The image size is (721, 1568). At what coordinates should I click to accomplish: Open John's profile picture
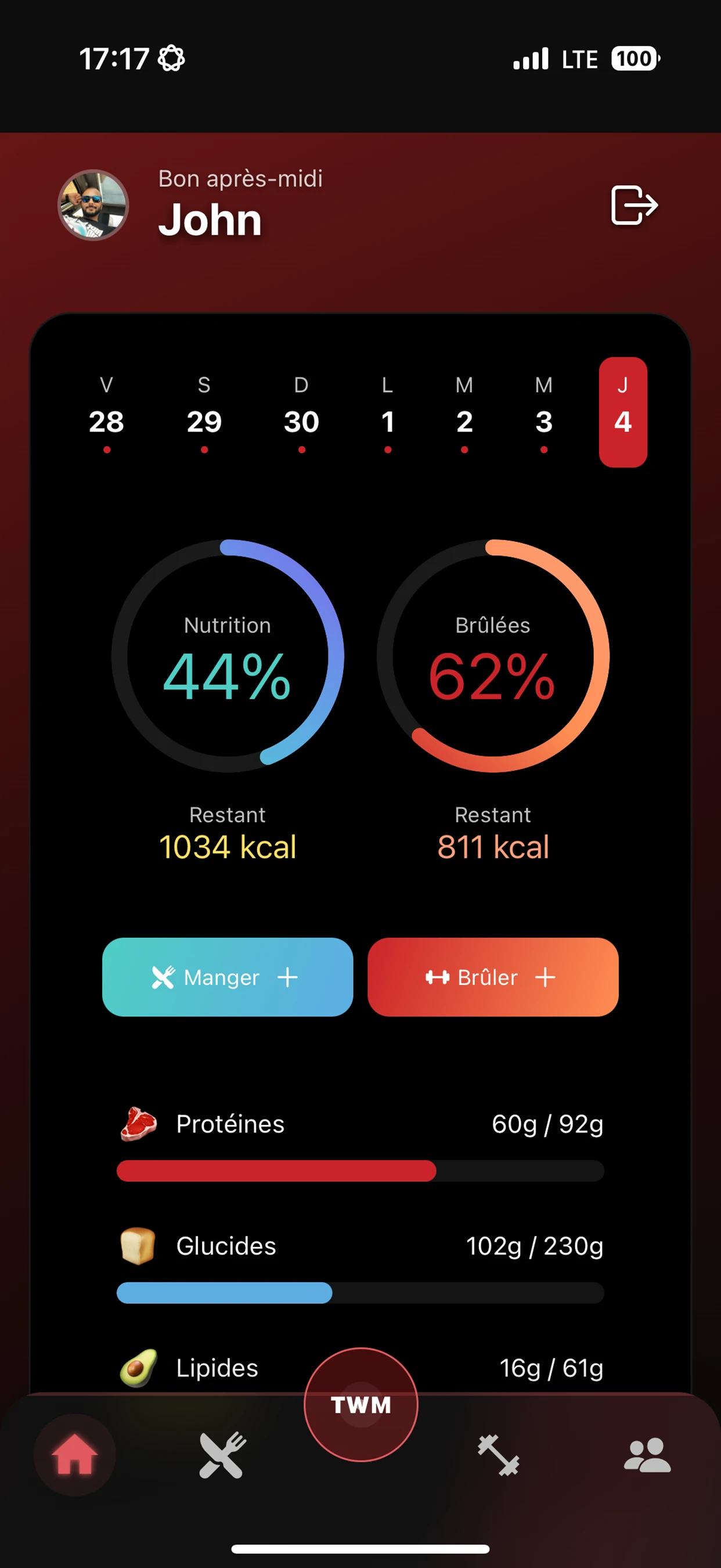coord(93,205)
